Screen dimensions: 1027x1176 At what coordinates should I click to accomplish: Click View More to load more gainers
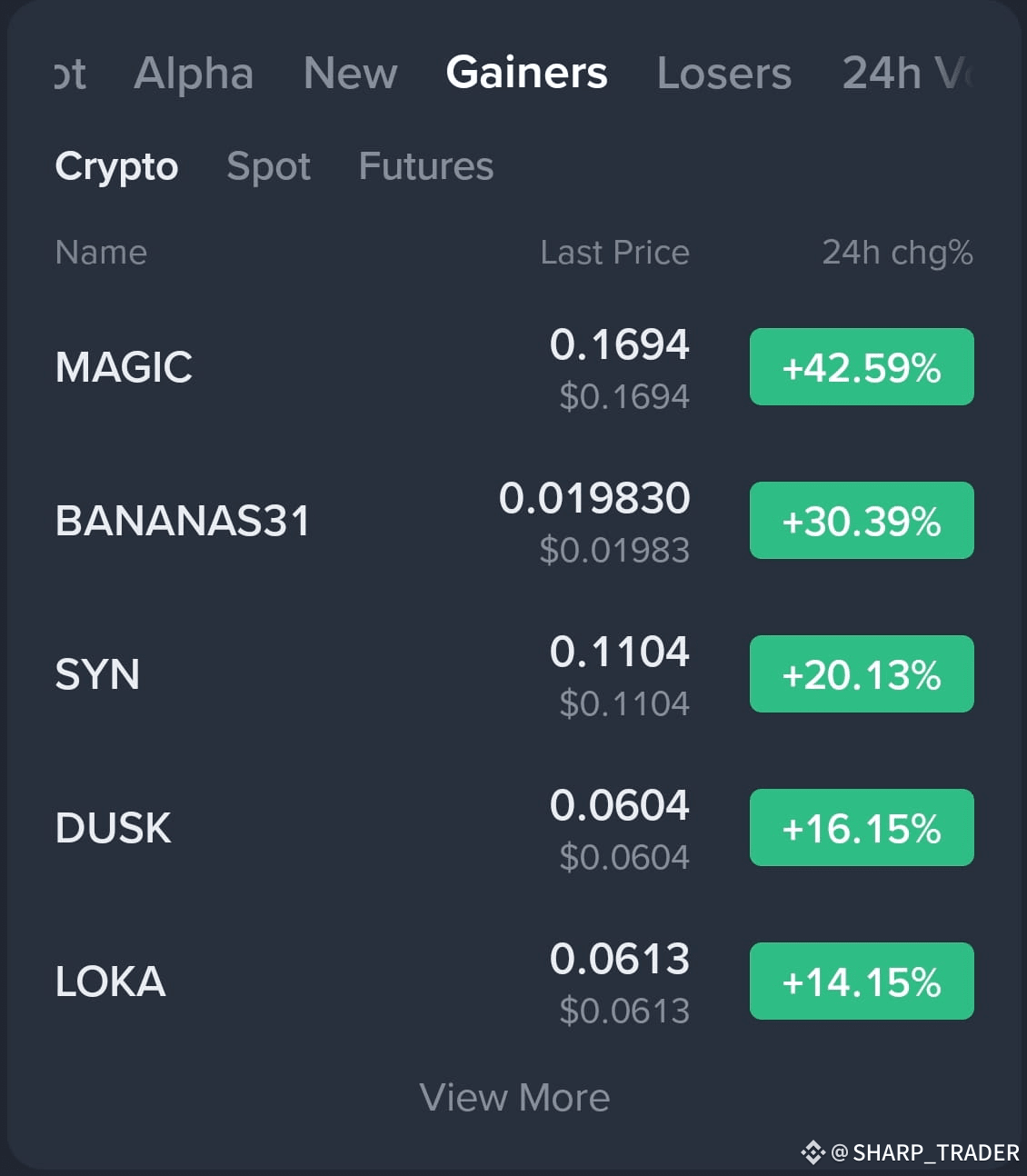pos(515,1097)
